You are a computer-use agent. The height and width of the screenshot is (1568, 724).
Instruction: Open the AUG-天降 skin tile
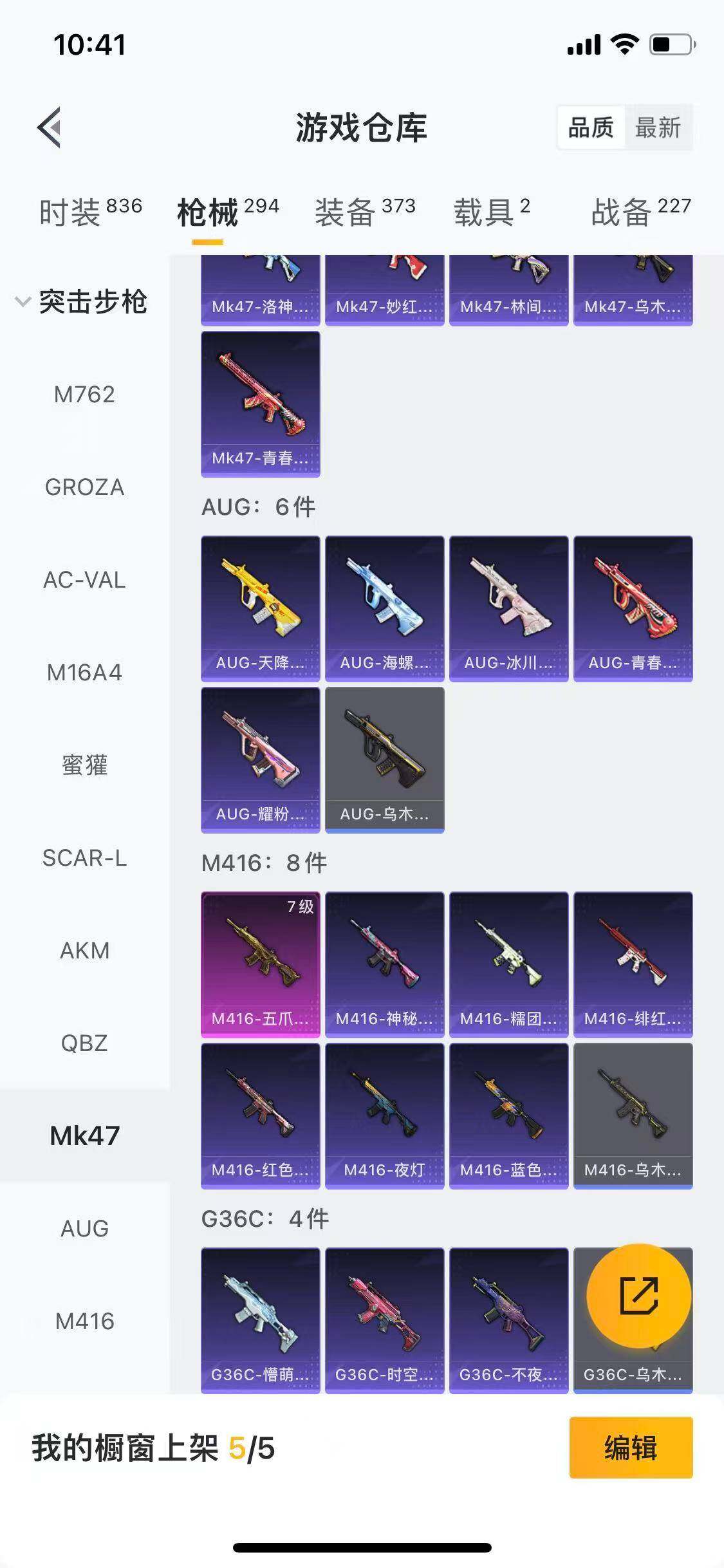(260, 608)
